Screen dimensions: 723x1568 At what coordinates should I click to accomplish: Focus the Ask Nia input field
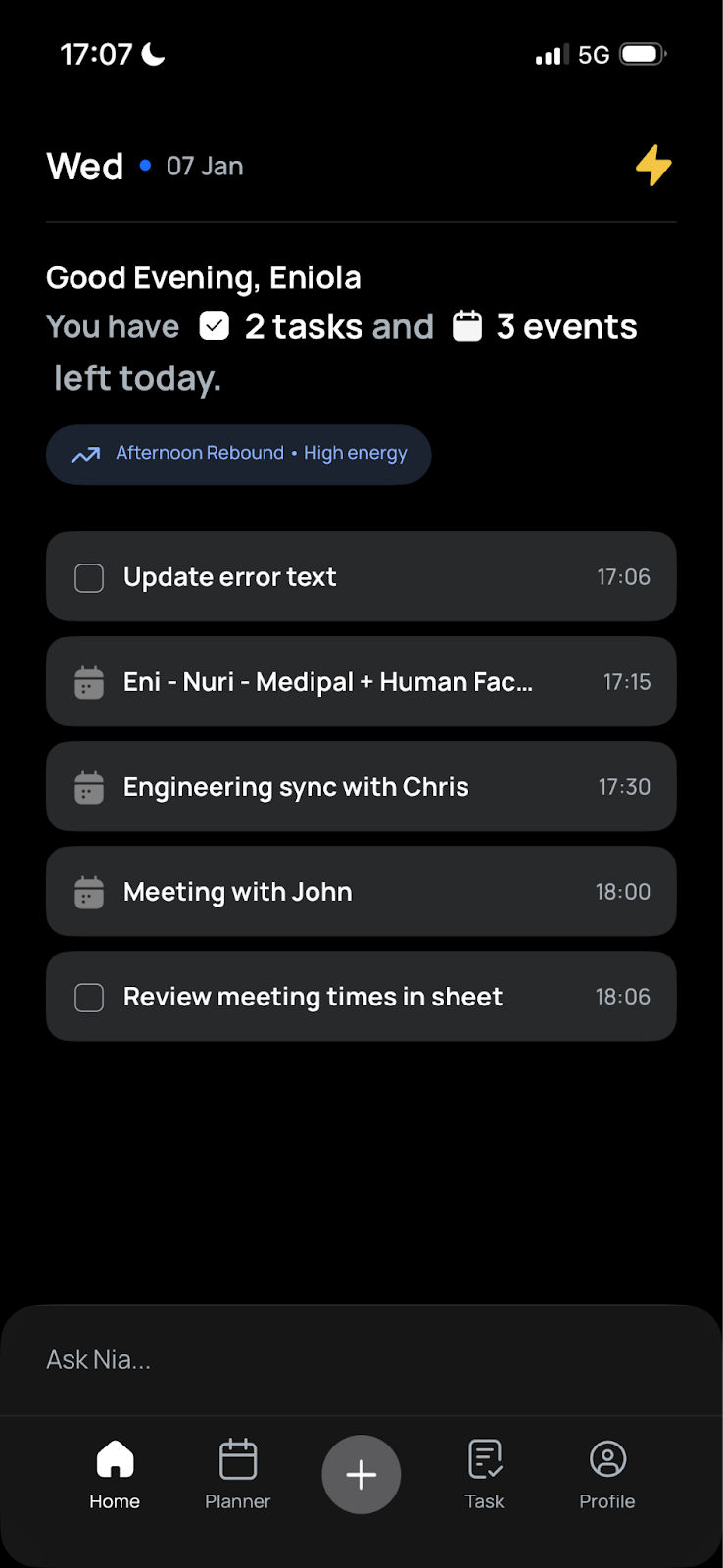tap(361, 1360)
